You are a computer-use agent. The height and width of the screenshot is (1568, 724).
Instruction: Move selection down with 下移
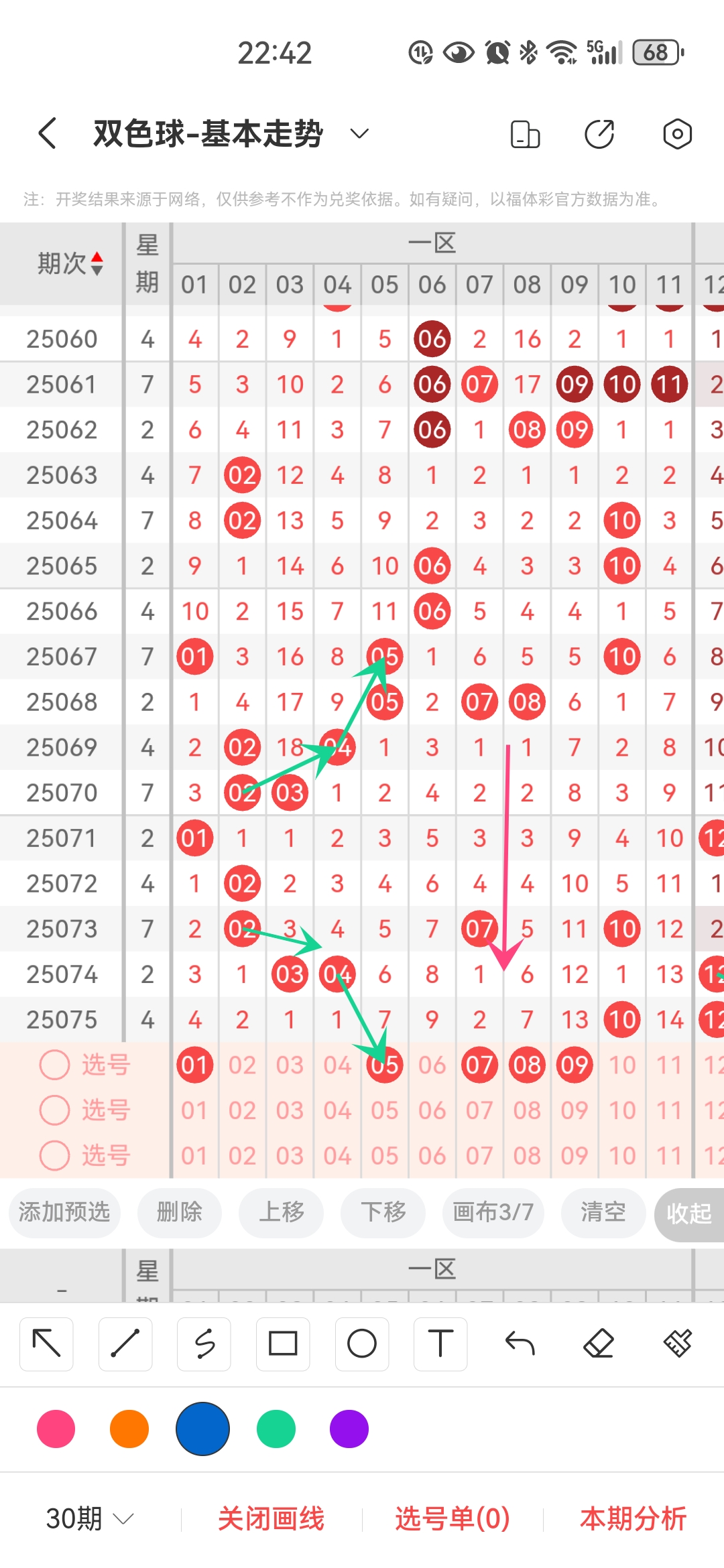pos(383,1212)
